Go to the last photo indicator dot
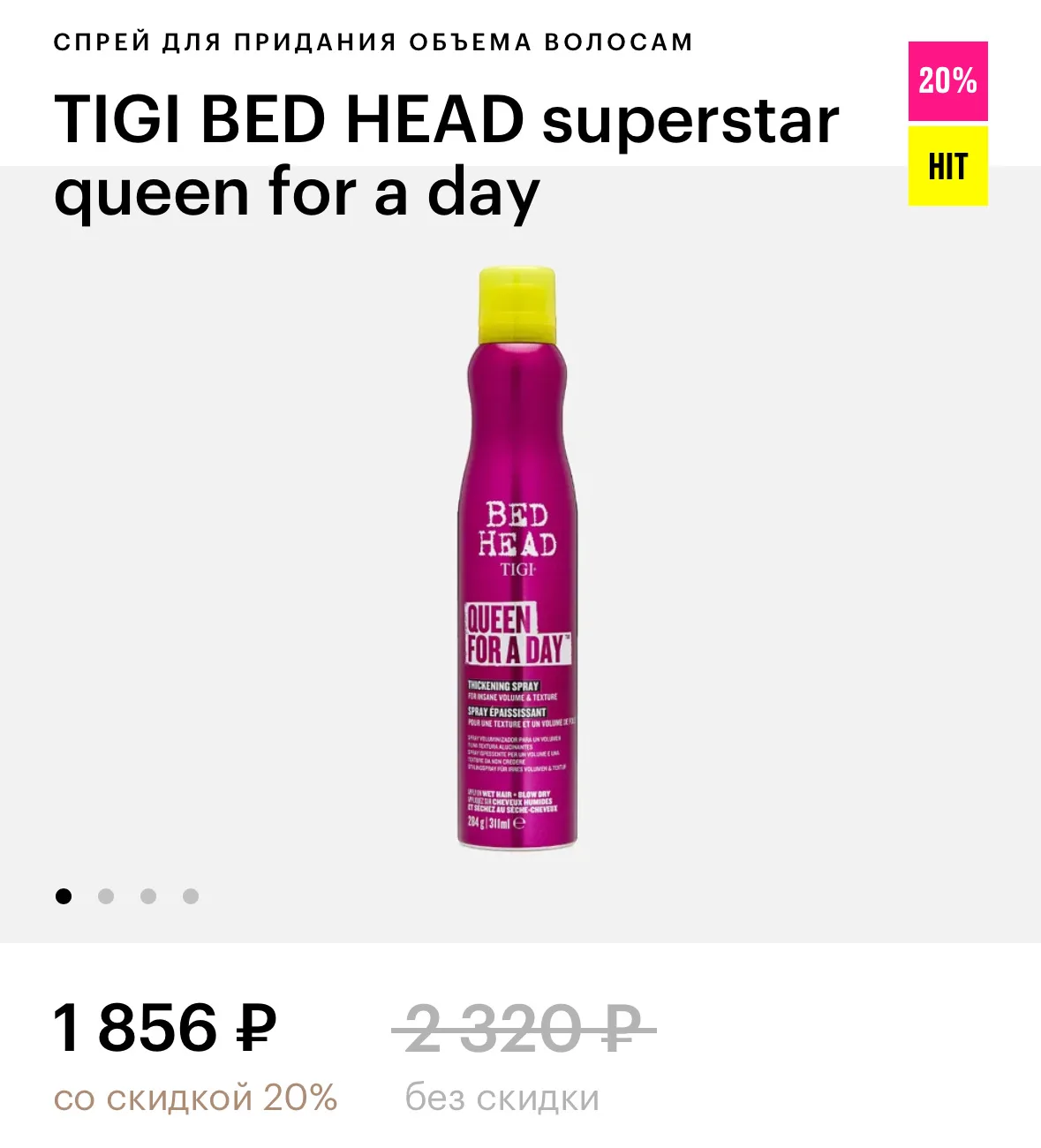This screenshot has height=1148, width=1041. point(191,896)
